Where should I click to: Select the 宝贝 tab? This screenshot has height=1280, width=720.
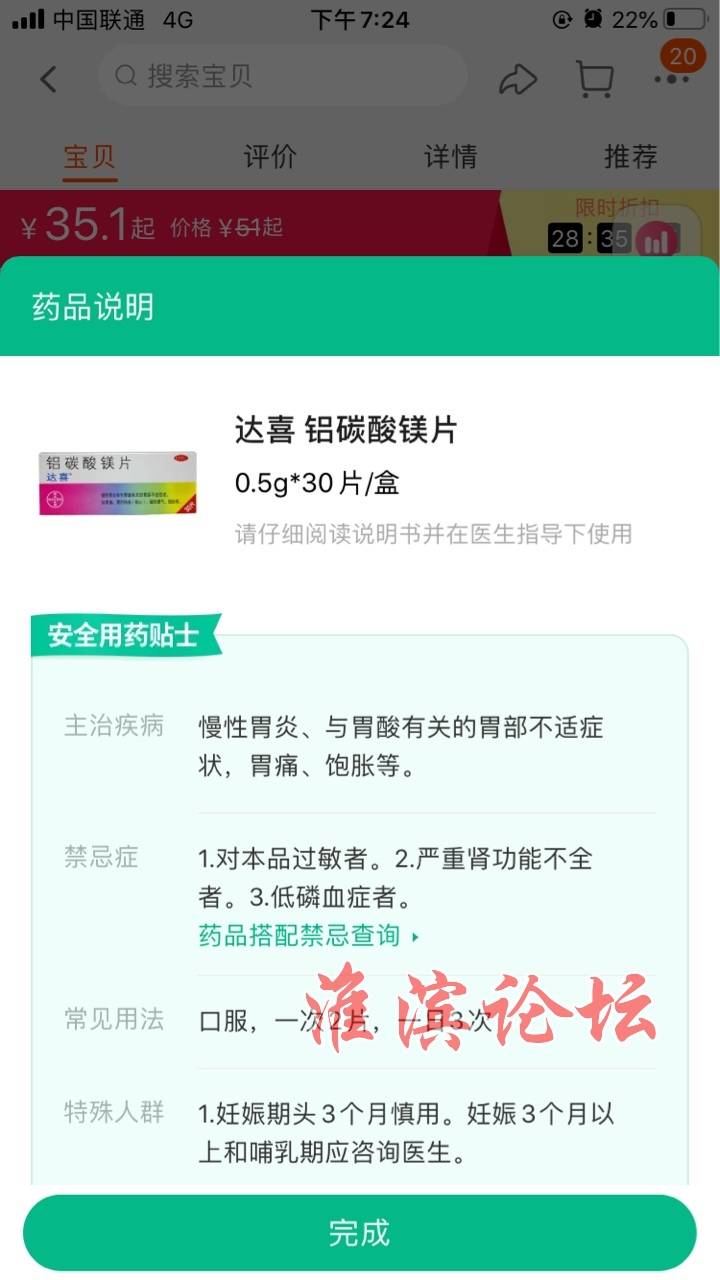pyautogui.click(x=90, y=157)
